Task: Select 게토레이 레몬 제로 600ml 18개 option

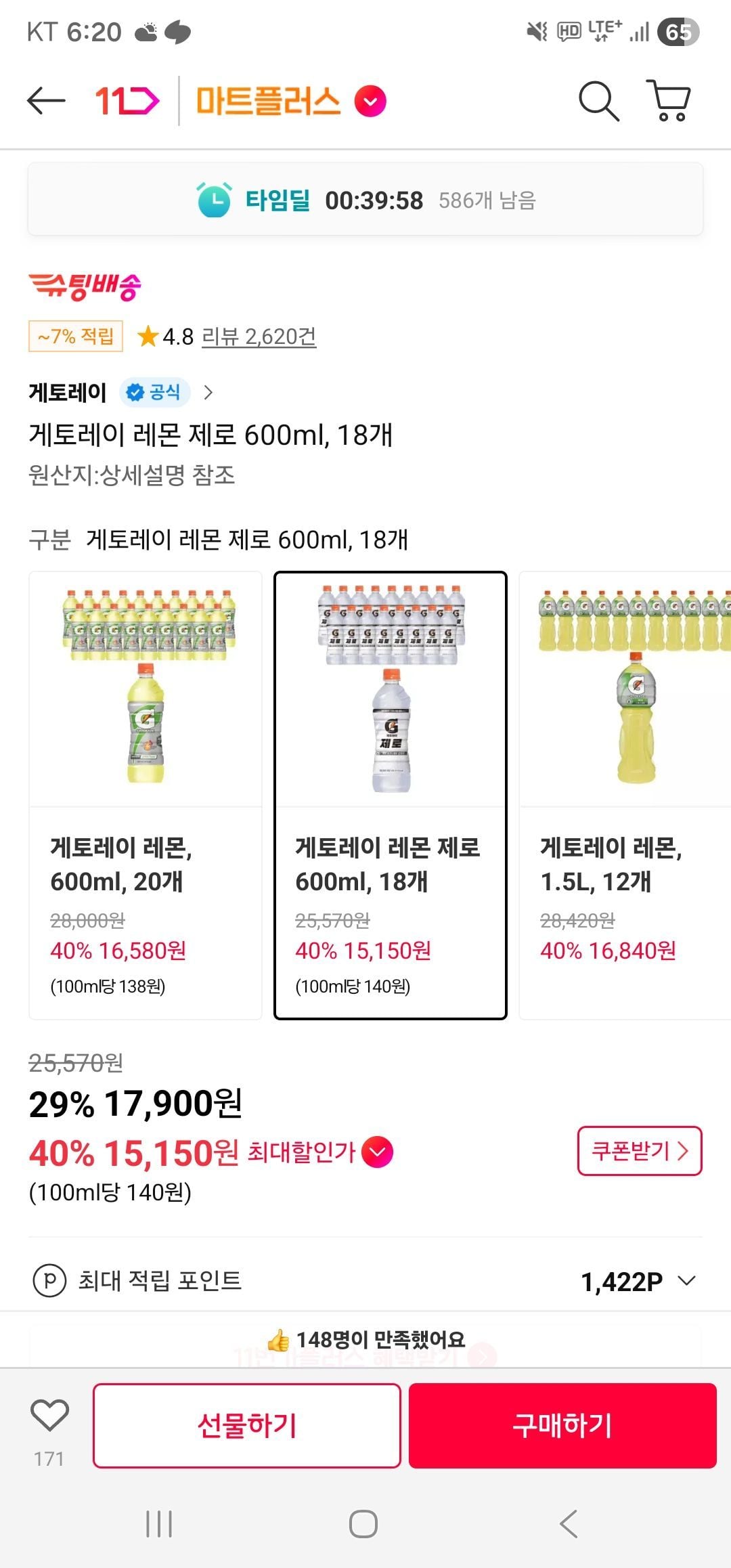Action: tap(391, 795)
